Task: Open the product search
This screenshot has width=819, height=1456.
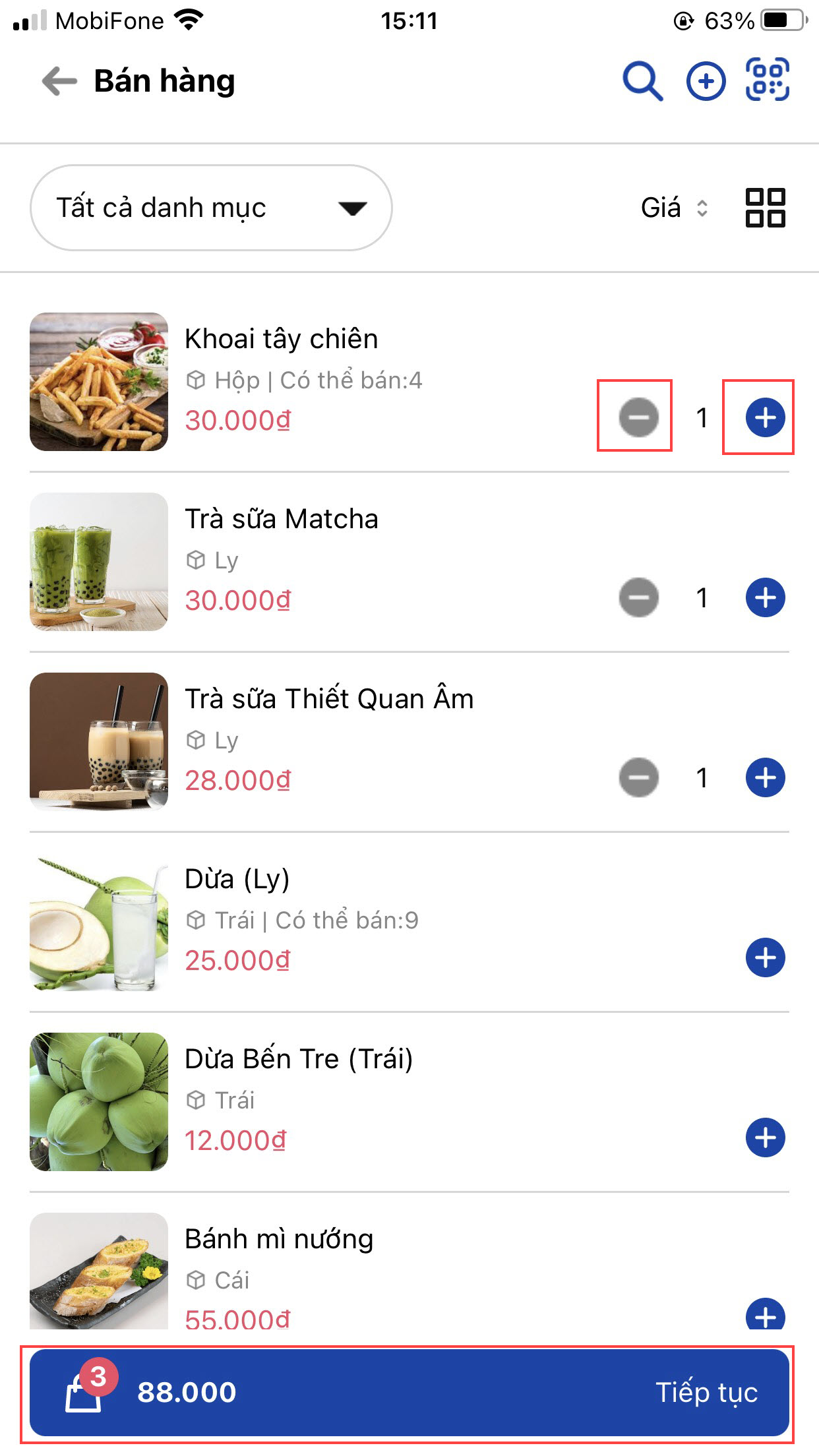Action: coord(642,82)
